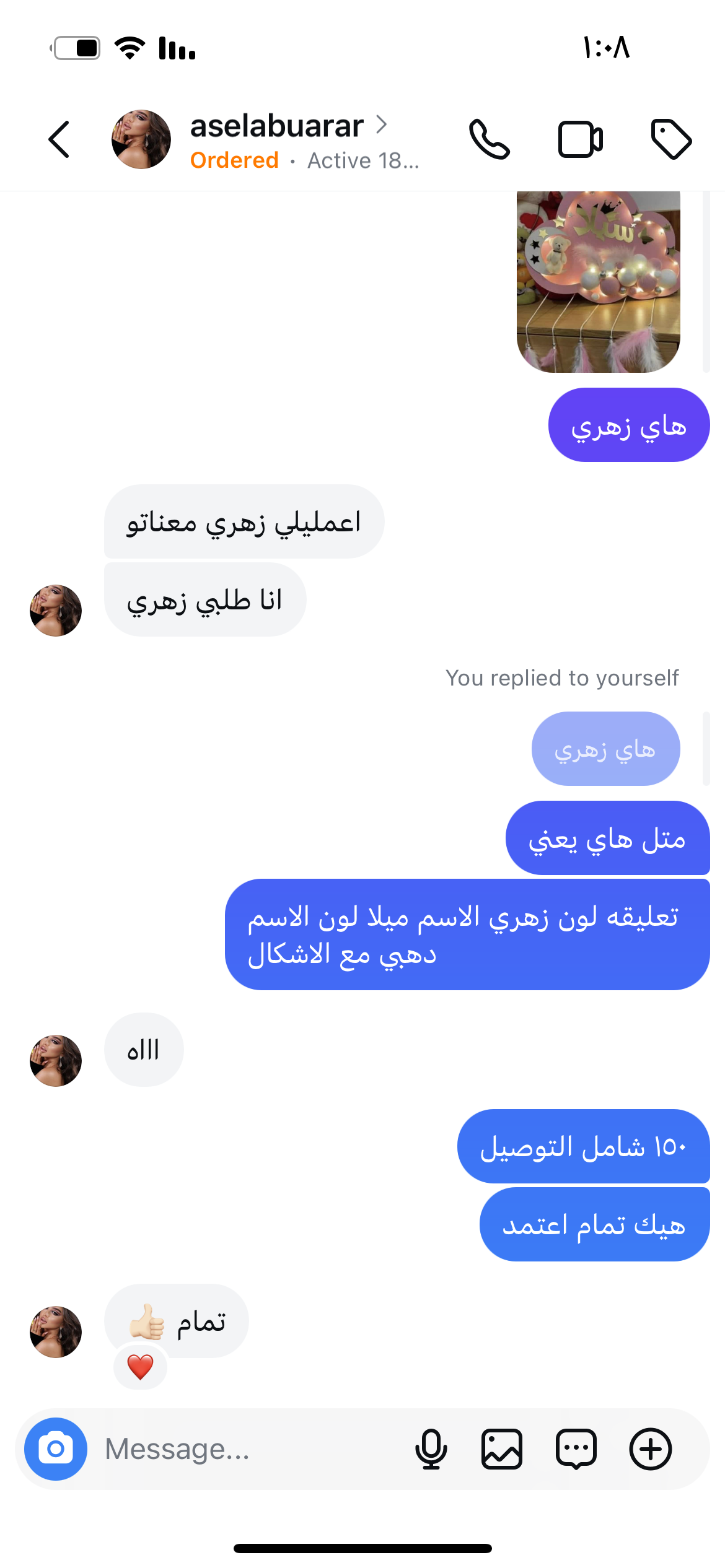The width and height of the screenshot is (725, 1568).
Task: Start a voice call with aselabuarar
Action: coord(489,139)
